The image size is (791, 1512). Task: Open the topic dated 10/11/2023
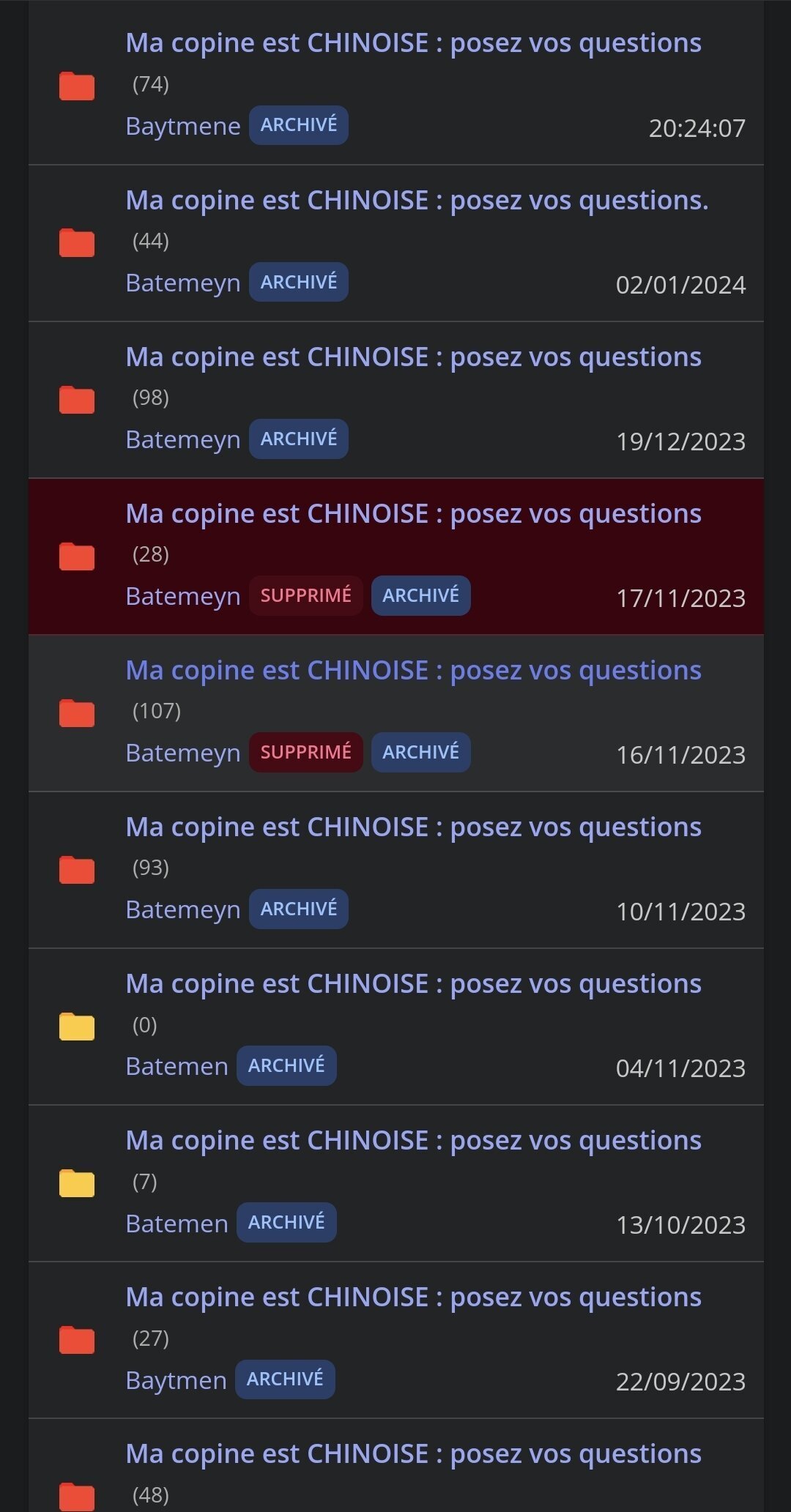413,827
